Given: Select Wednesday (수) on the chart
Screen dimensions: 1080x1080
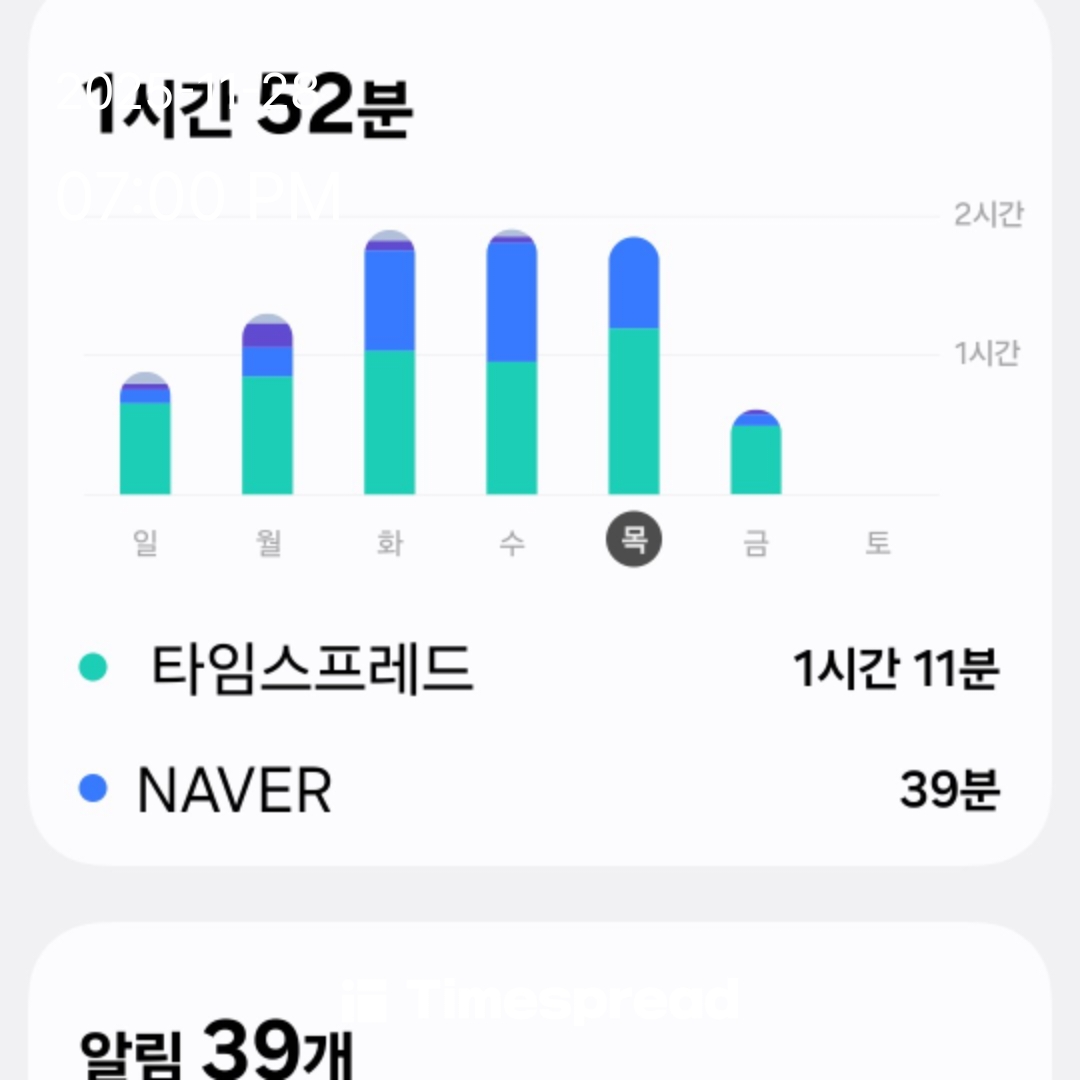Looking at the screenshot, I should coord(512,543).
